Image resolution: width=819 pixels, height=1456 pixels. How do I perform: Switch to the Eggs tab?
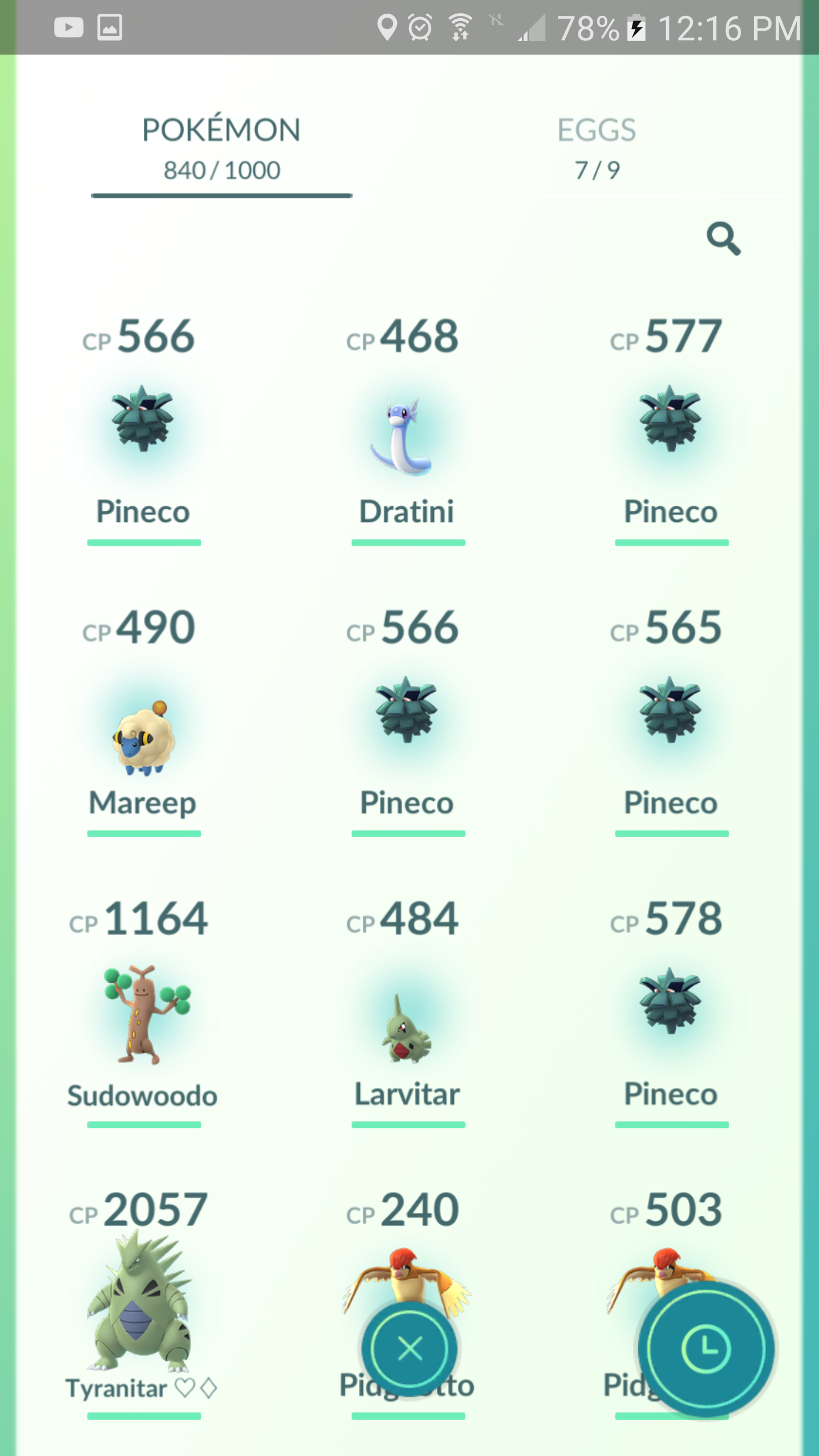click(x=597, y=148)
